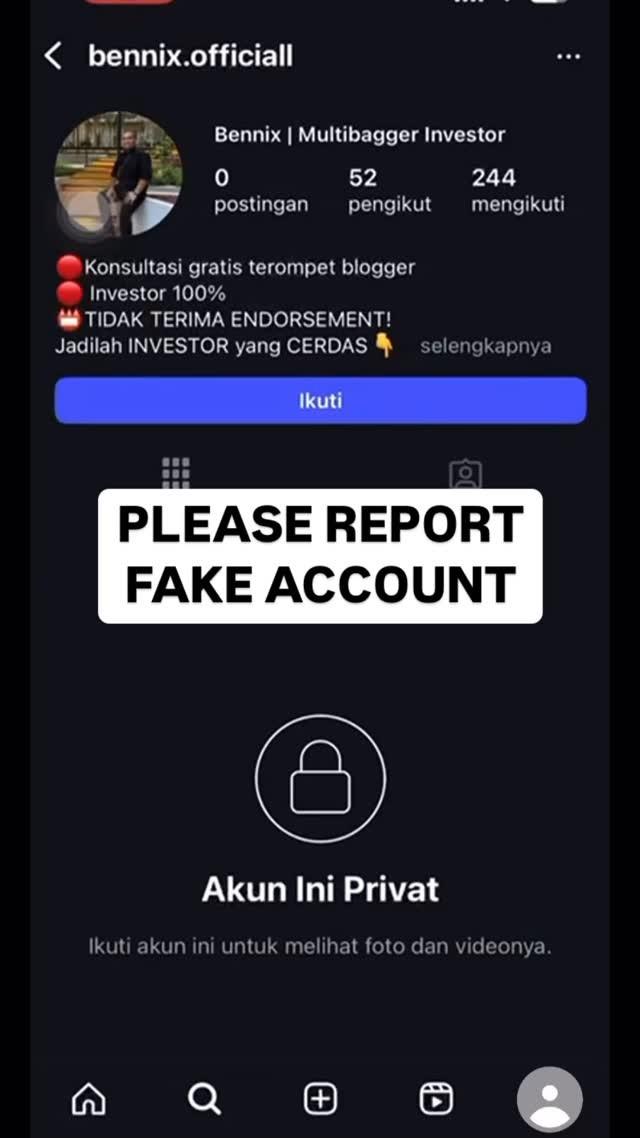
Task: Open the 52 pengikut list
Action: coord(389,190)
